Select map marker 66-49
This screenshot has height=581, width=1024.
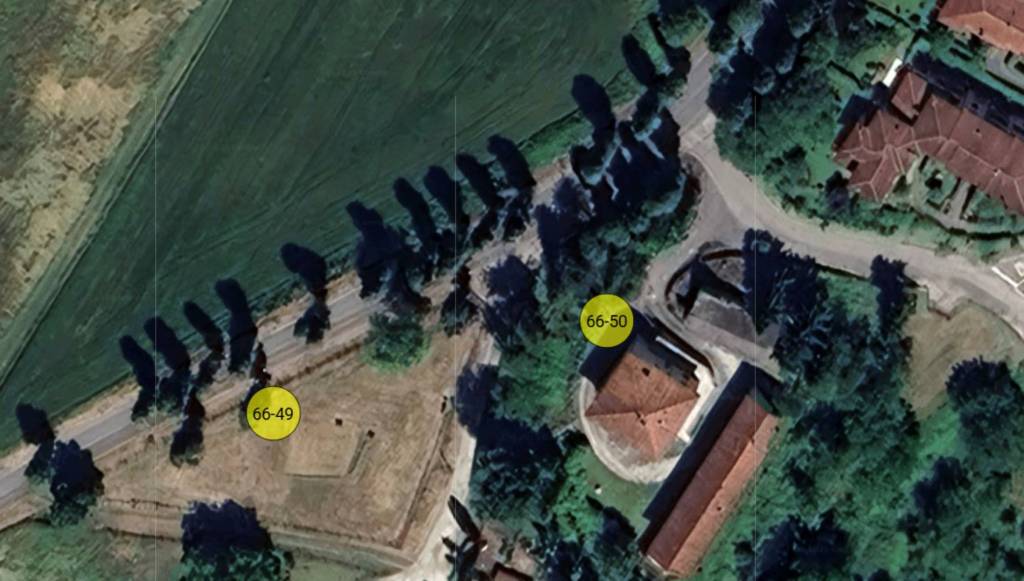tap(273, 413)
